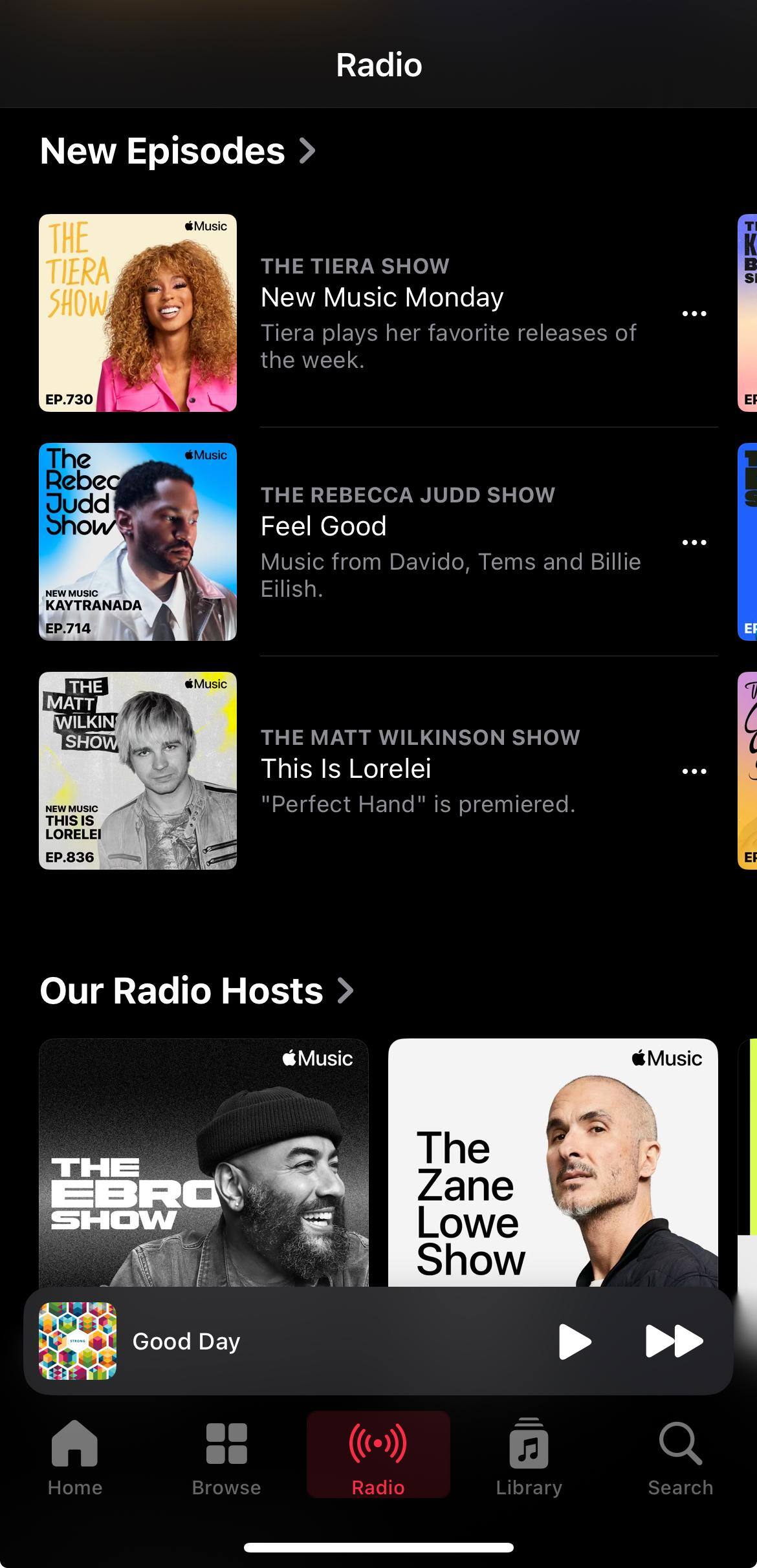757x1568 pixels.
Task: Play The Tiera Show New Music Monday episode
Action: (x=138, y=313)
